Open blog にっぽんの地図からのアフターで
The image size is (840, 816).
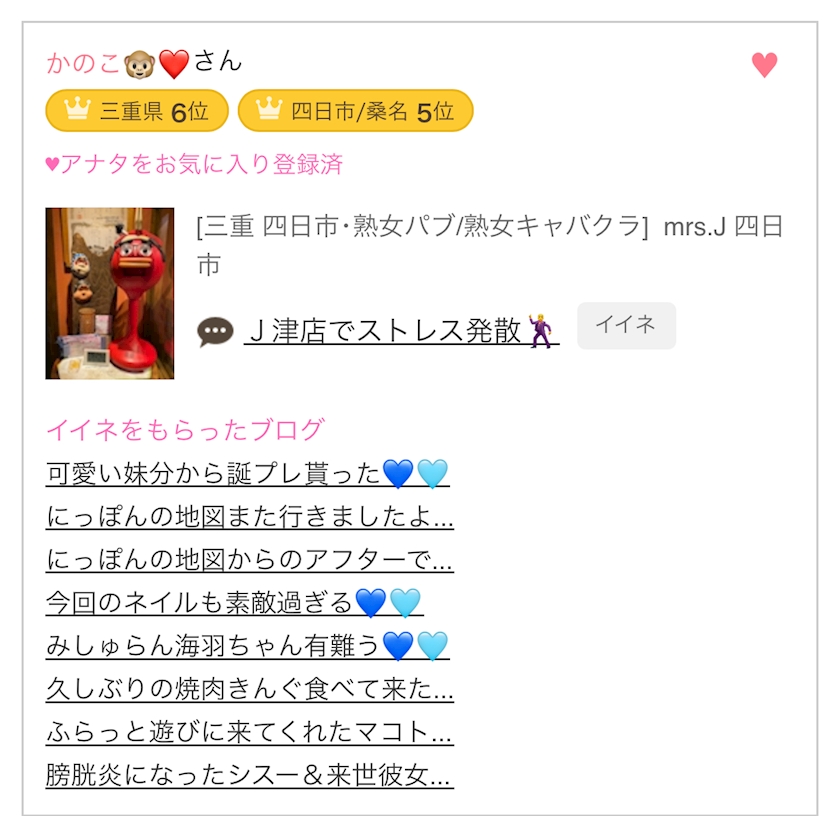[250, 559]
